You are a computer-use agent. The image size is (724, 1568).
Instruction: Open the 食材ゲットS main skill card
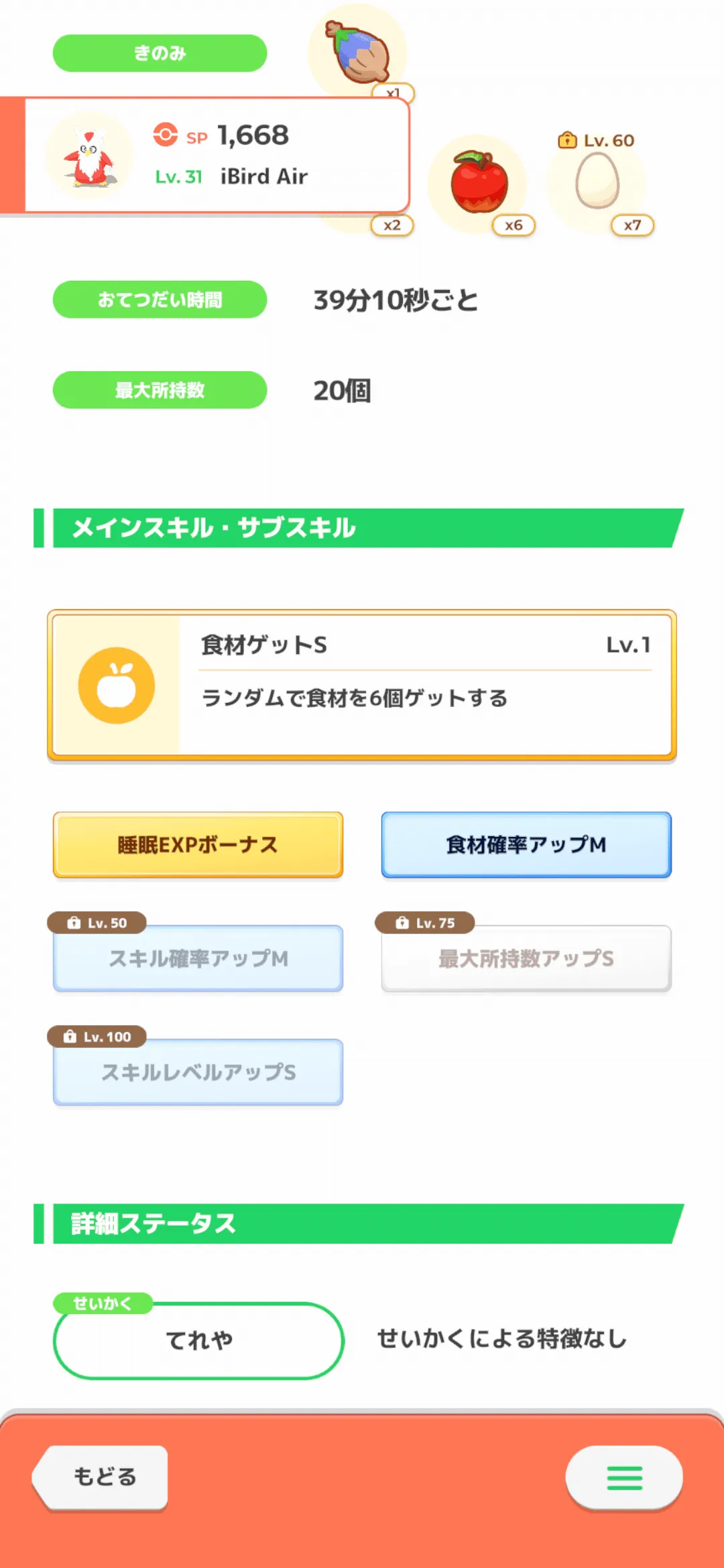coord(362,685)
